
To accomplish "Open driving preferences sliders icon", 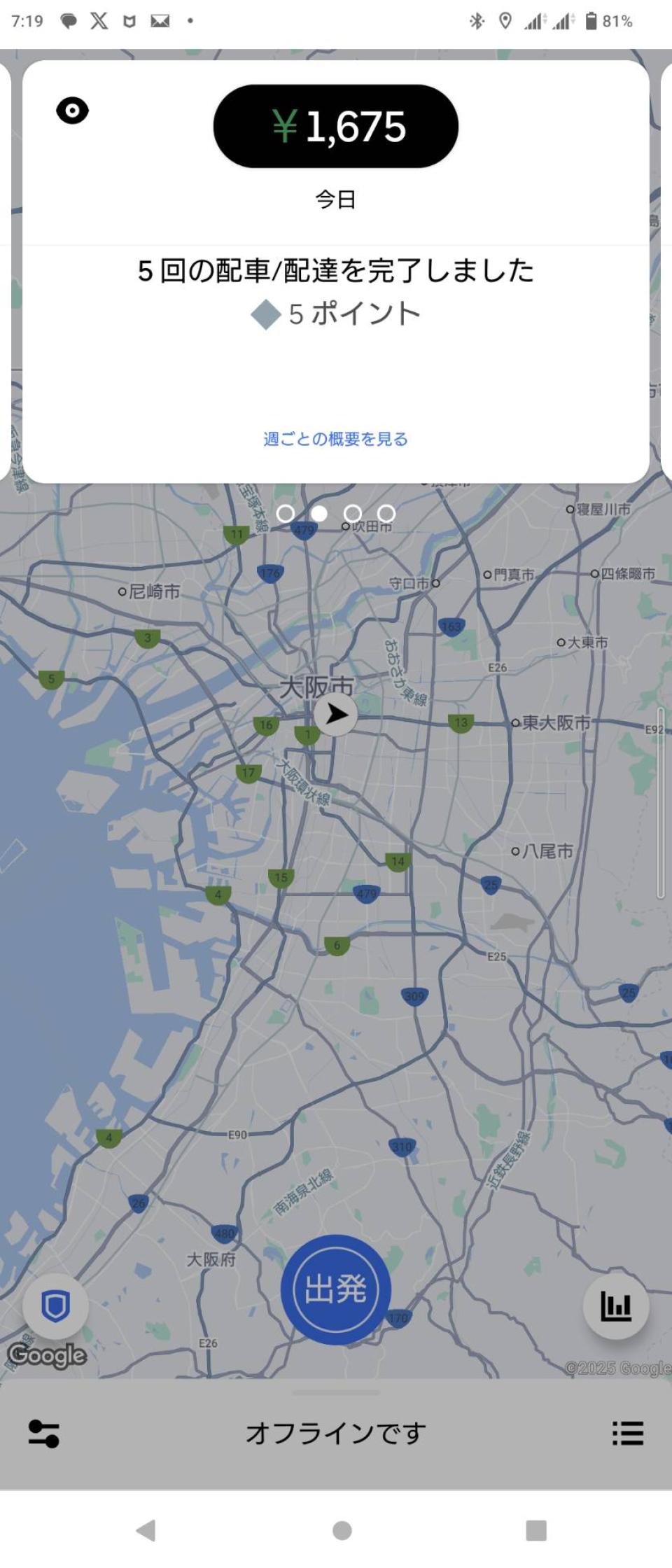I will click(x=43, y=1434).
